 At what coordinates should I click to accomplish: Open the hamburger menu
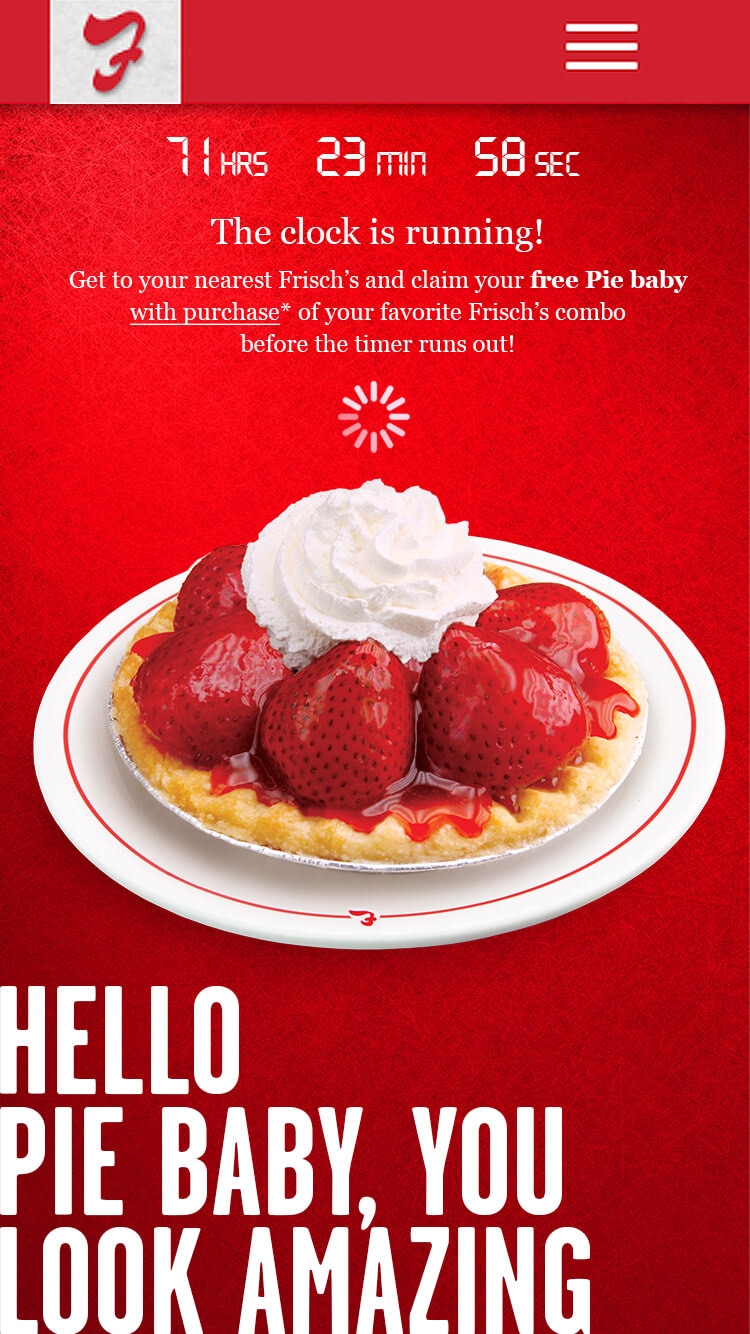601,47
